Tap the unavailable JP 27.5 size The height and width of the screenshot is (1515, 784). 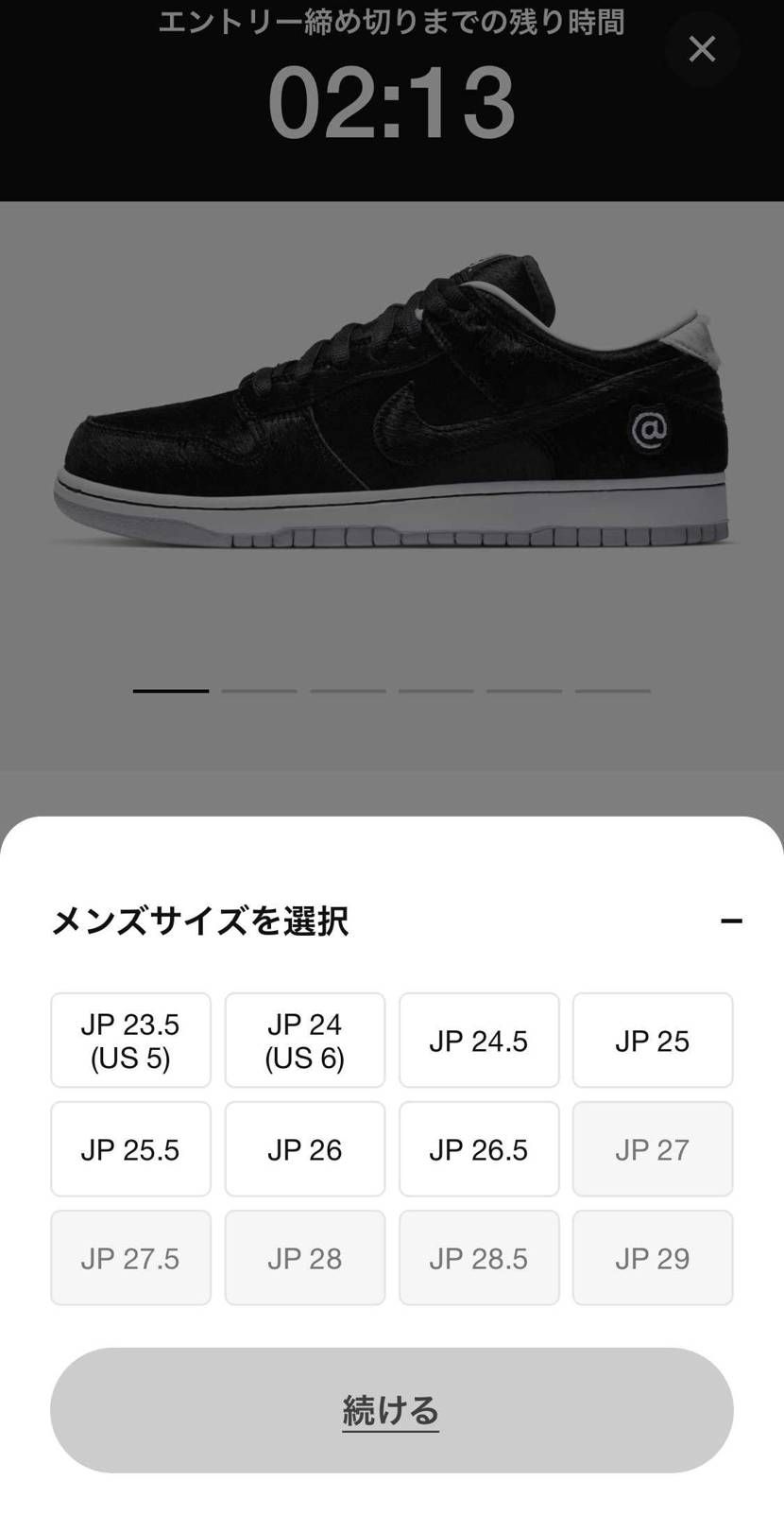point(130,1258)
